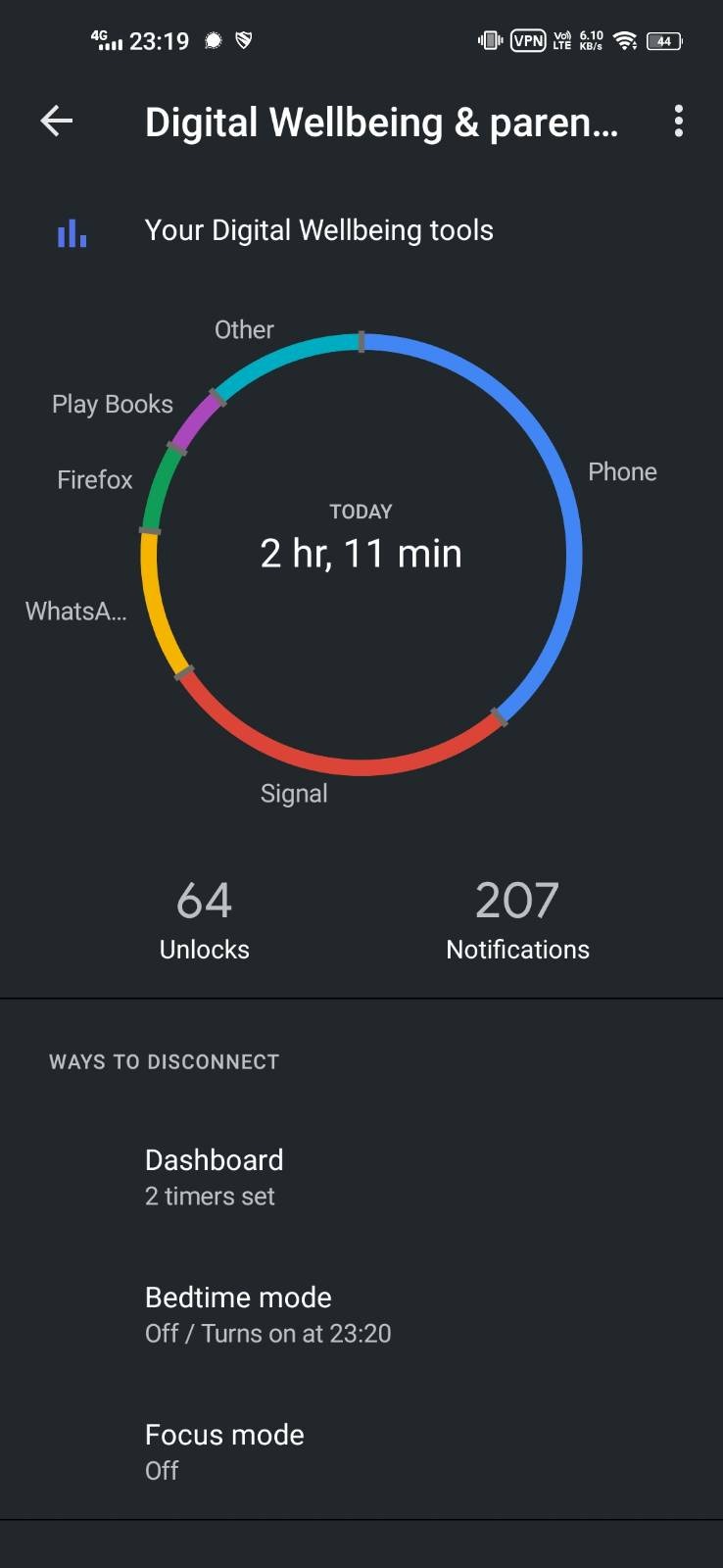Open the back arrow navigation
The height and width of the screenshot is (1568, 723).
click(x=56, y=122)
